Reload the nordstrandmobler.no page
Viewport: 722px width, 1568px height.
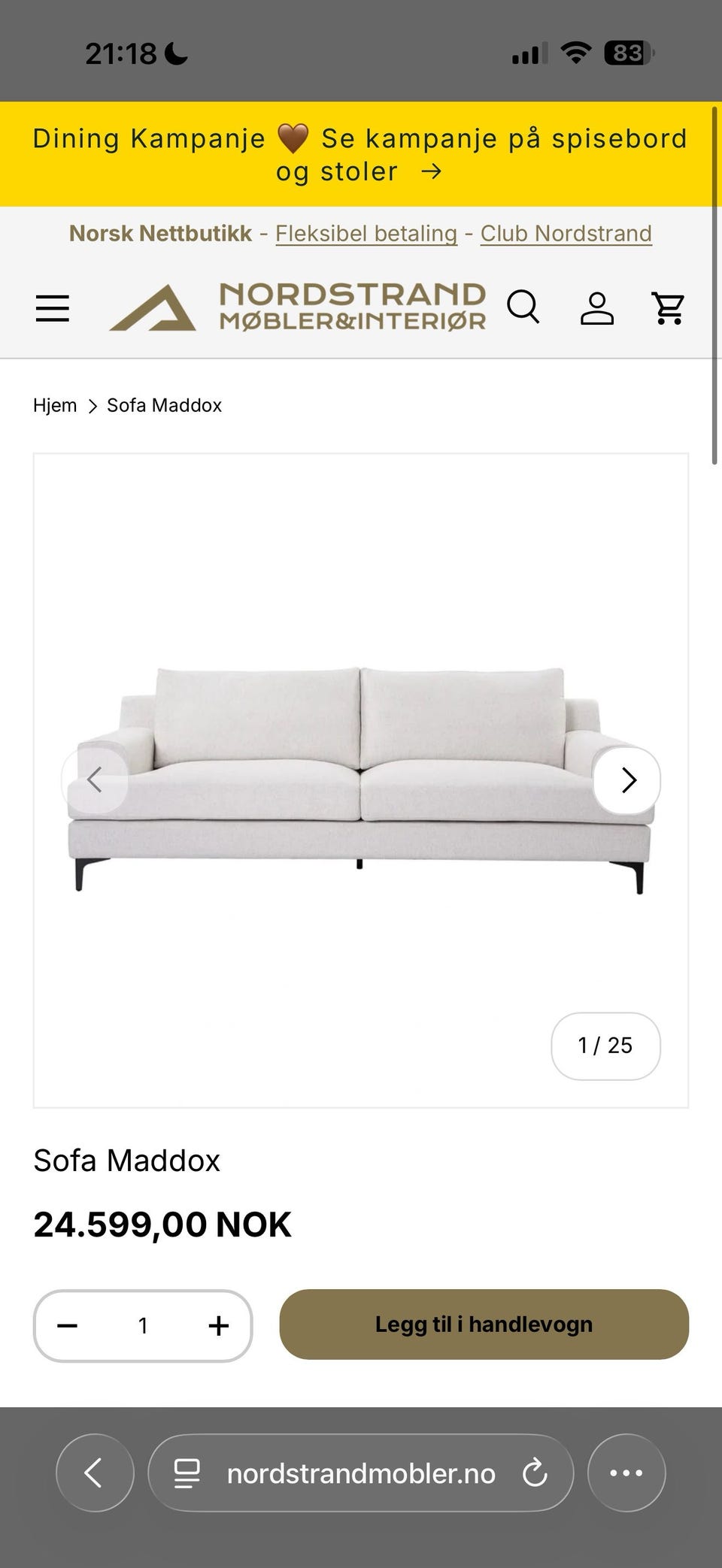tap(535, 1473)
